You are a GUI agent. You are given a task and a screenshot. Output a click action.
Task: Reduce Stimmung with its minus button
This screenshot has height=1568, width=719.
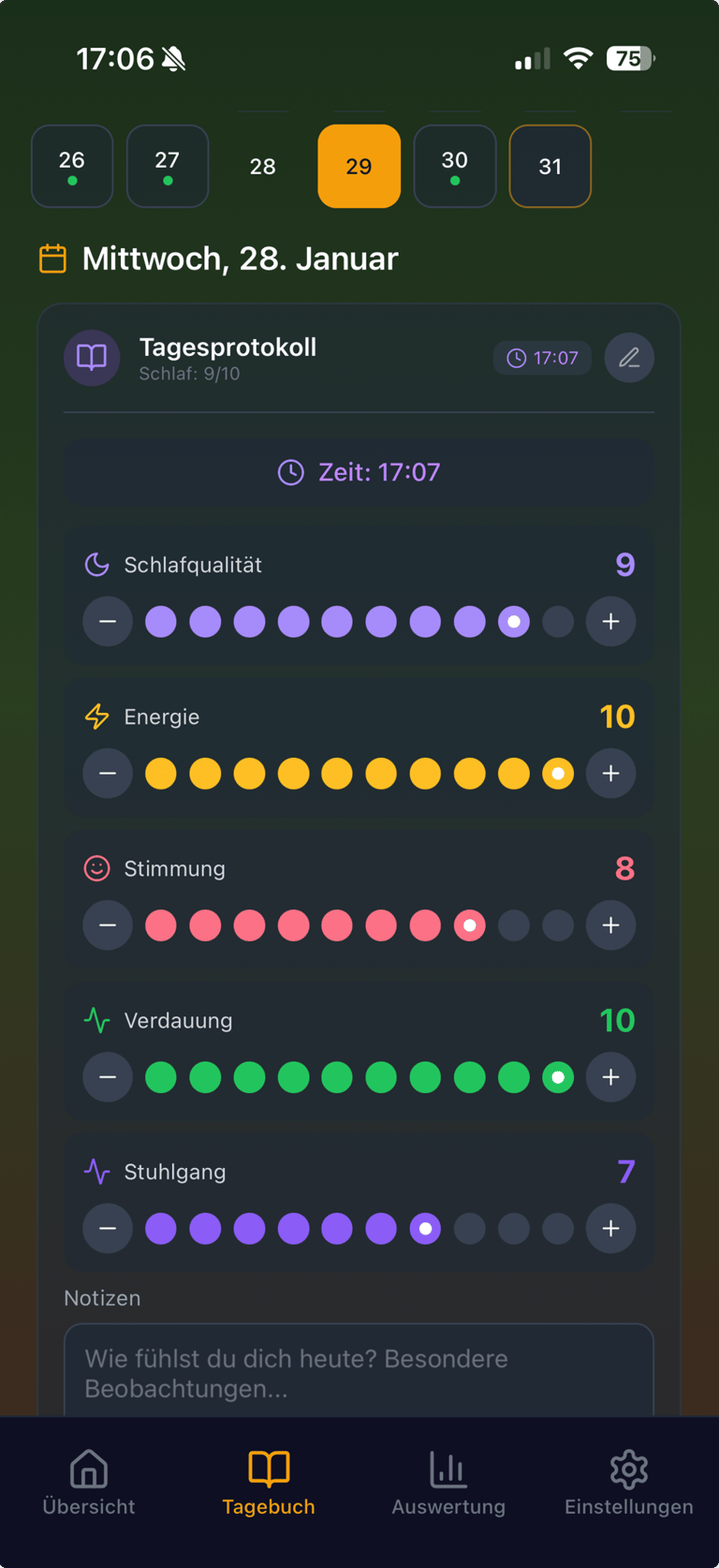[108, 925]
